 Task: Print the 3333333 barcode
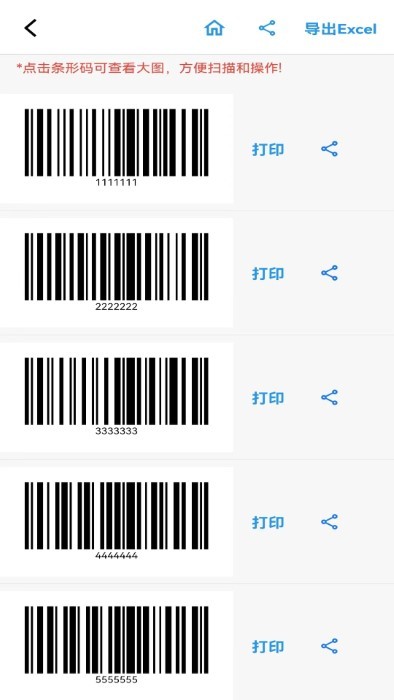(268, 398)
